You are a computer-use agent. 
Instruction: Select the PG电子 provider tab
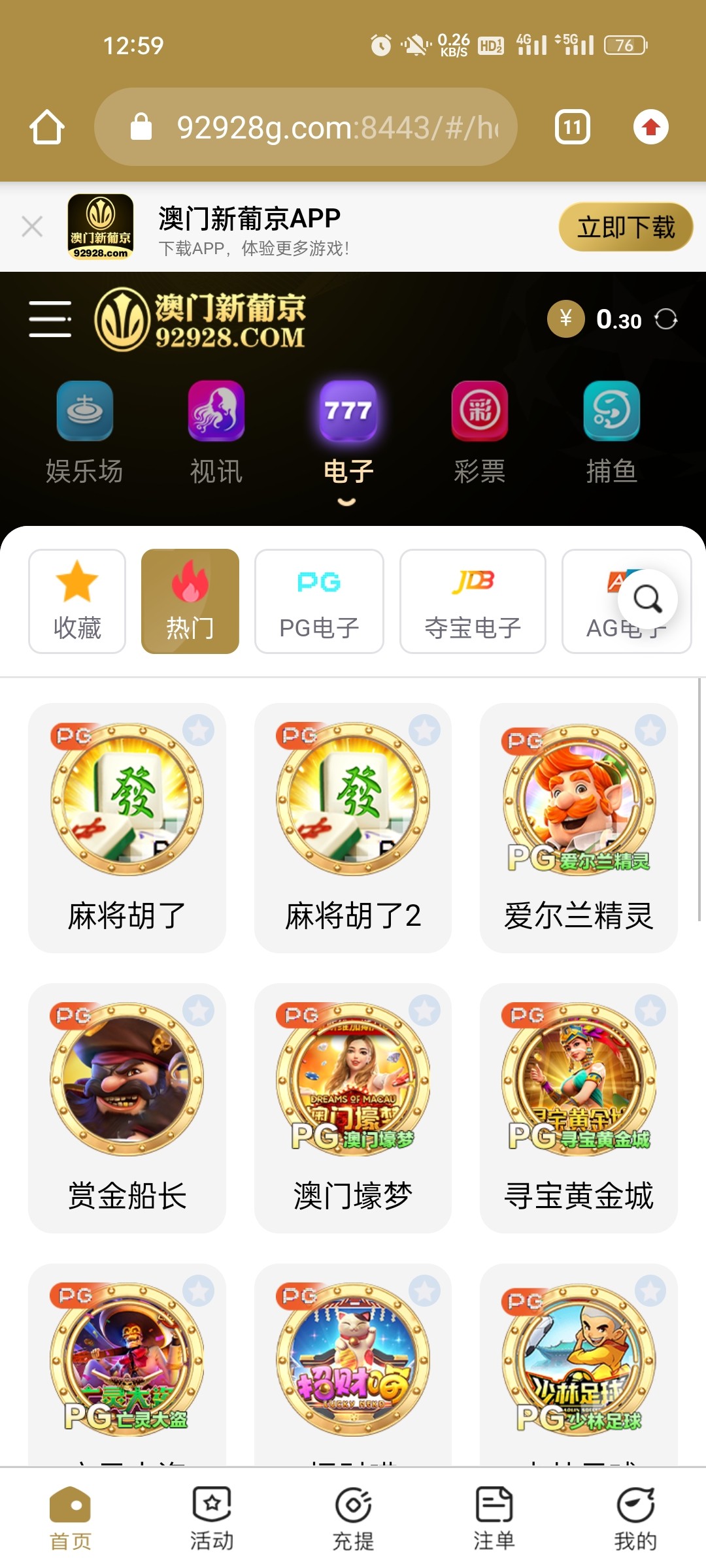(x=319, y=601)
